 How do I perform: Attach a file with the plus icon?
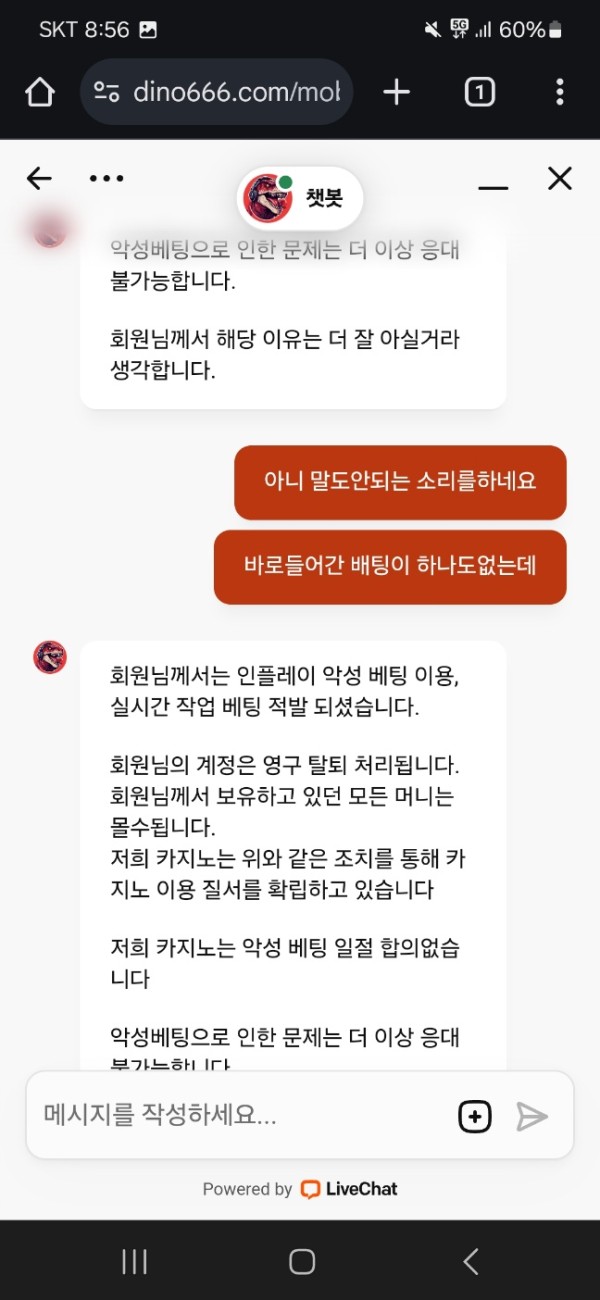[475, 1116]
